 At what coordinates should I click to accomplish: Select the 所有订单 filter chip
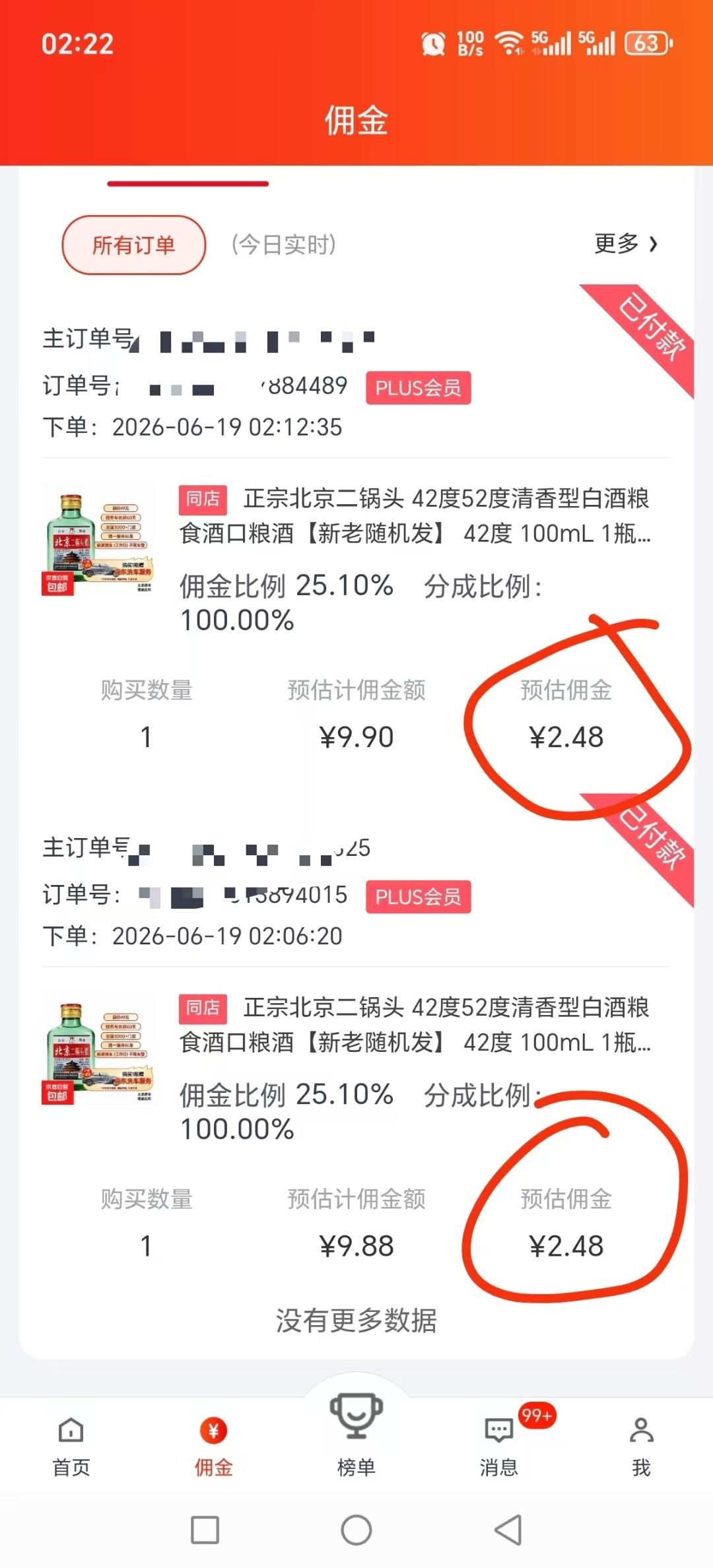[x=134, y=245]
